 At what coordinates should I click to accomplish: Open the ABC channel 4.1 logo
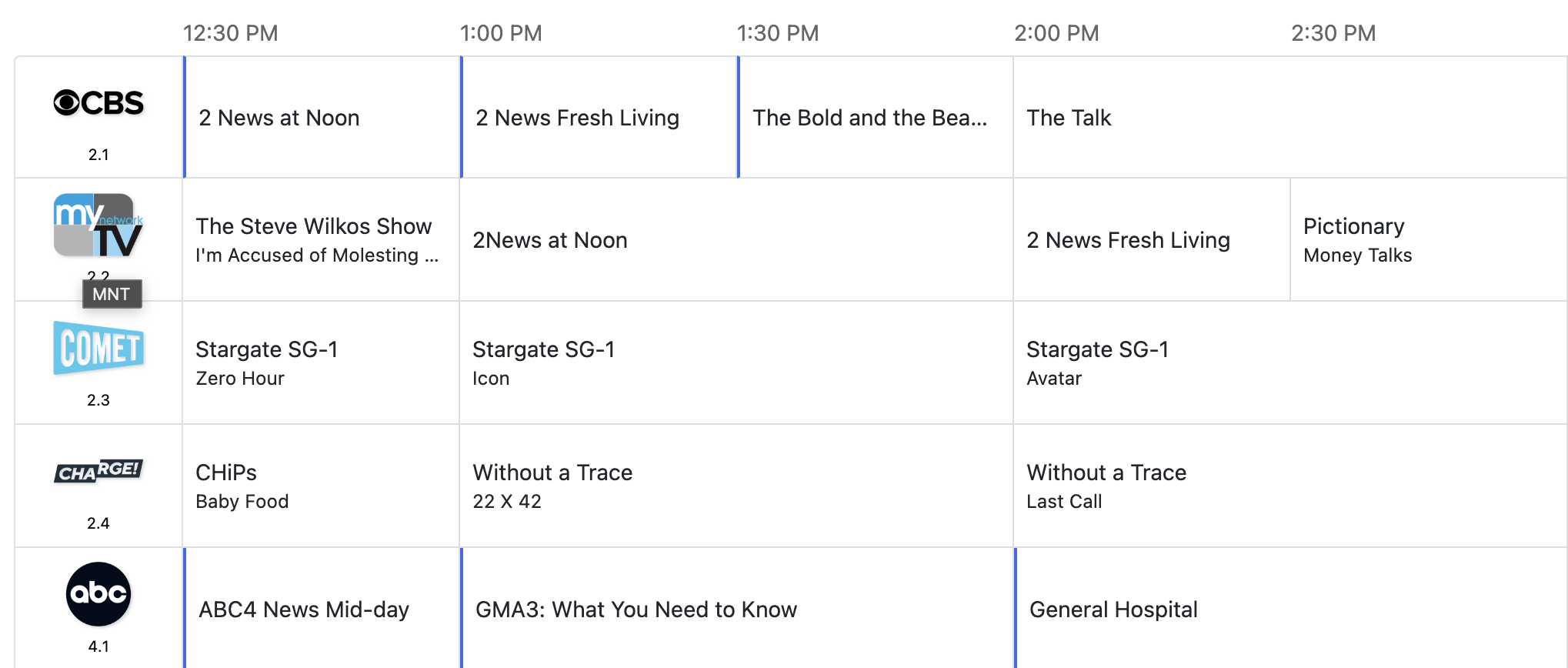tap(98, 594)
